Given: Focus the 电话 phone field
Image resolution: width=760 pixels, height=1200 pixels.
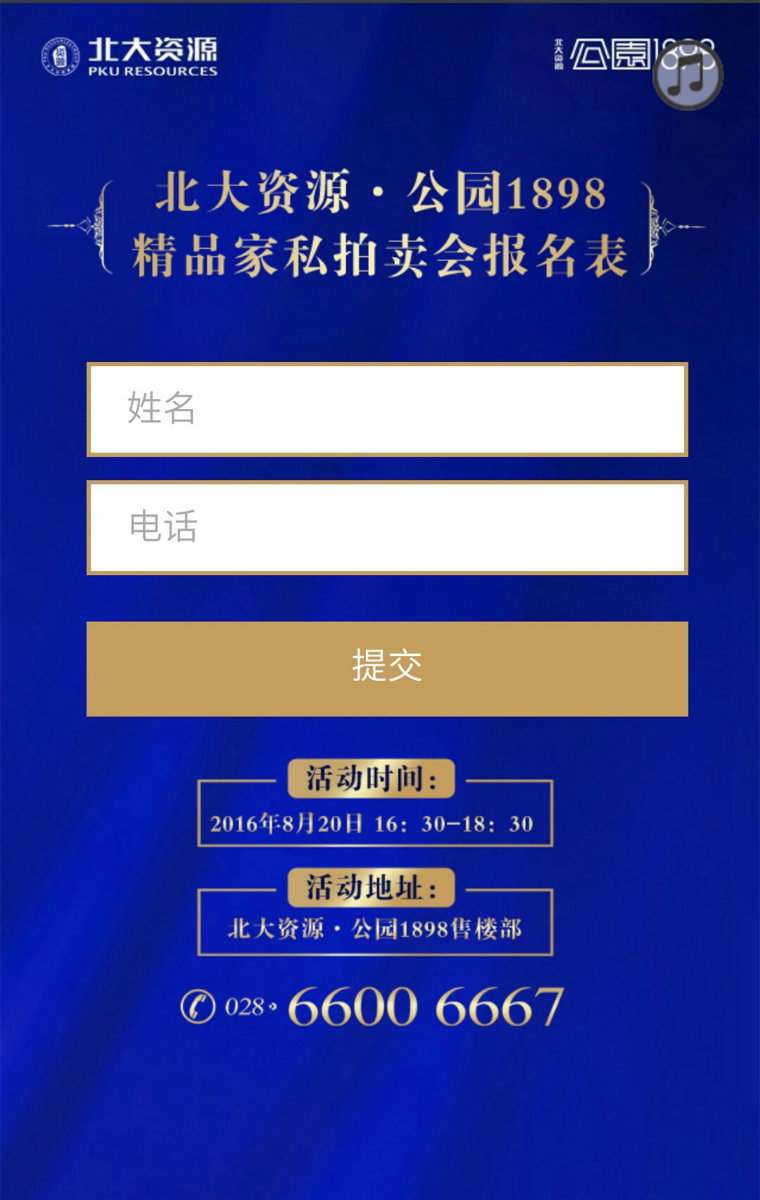Looking at the screenshot, I should tap(387, 527).
